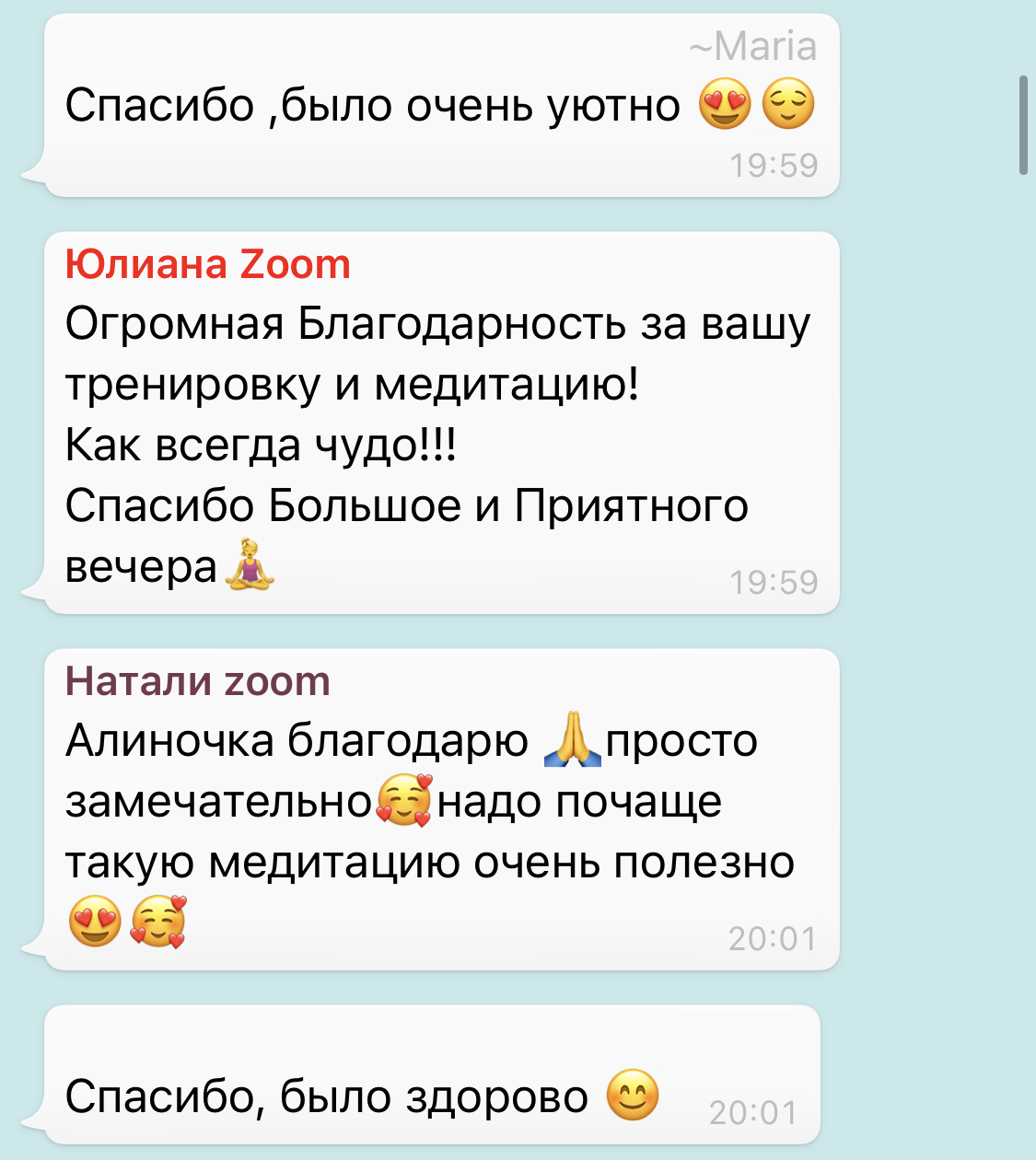Screen dimensions: 1036x1160
Task: Open sender Натали zoom's contact options
Action: [x=197, y=682]
